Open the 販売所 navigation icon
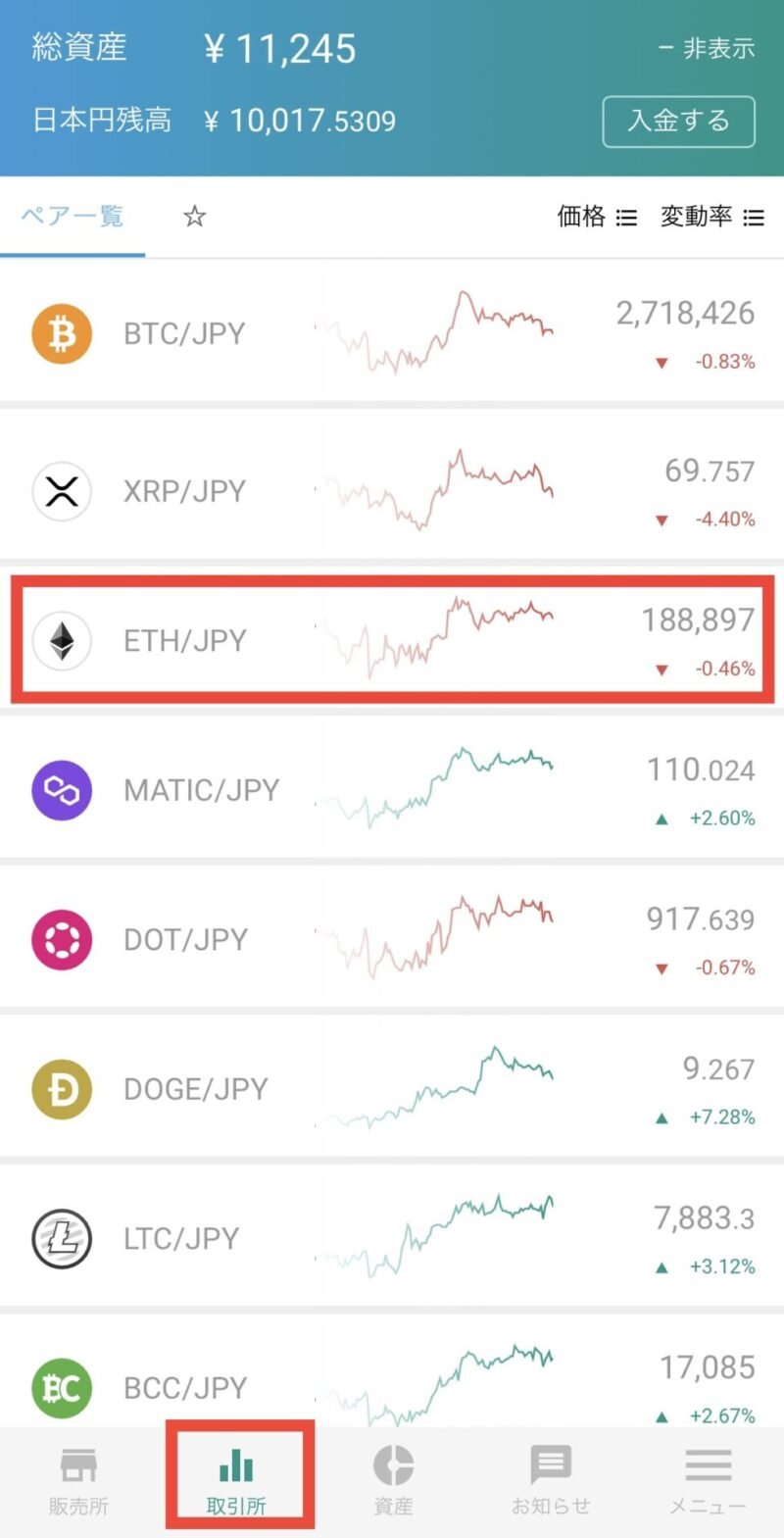Screen dimensions: 784x1538 [x=77, y=1475]
